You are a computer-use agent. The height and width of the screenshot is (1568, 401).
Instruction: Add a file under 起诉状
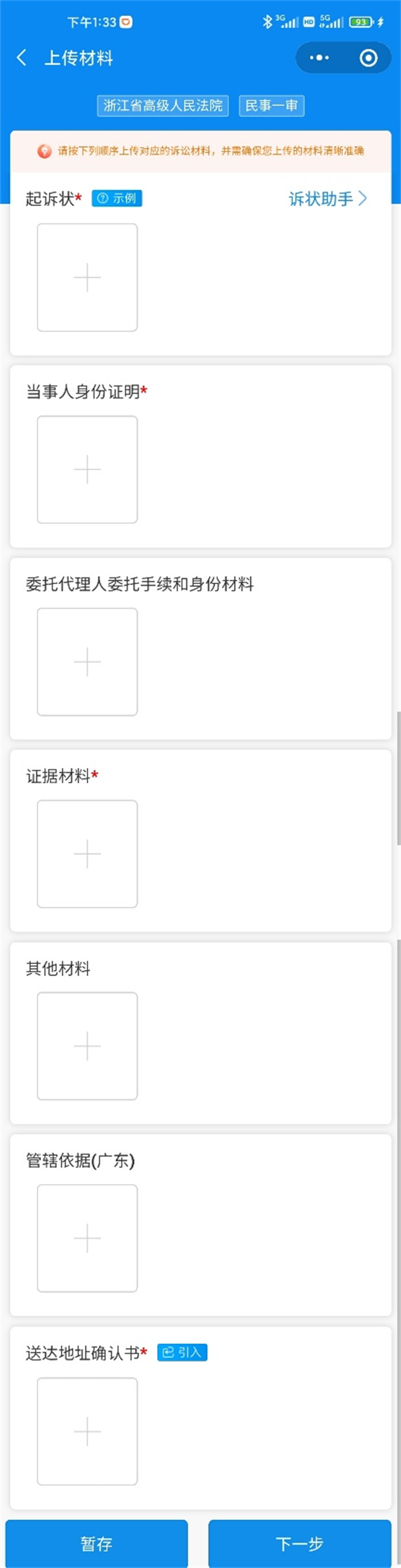[88, 278]
